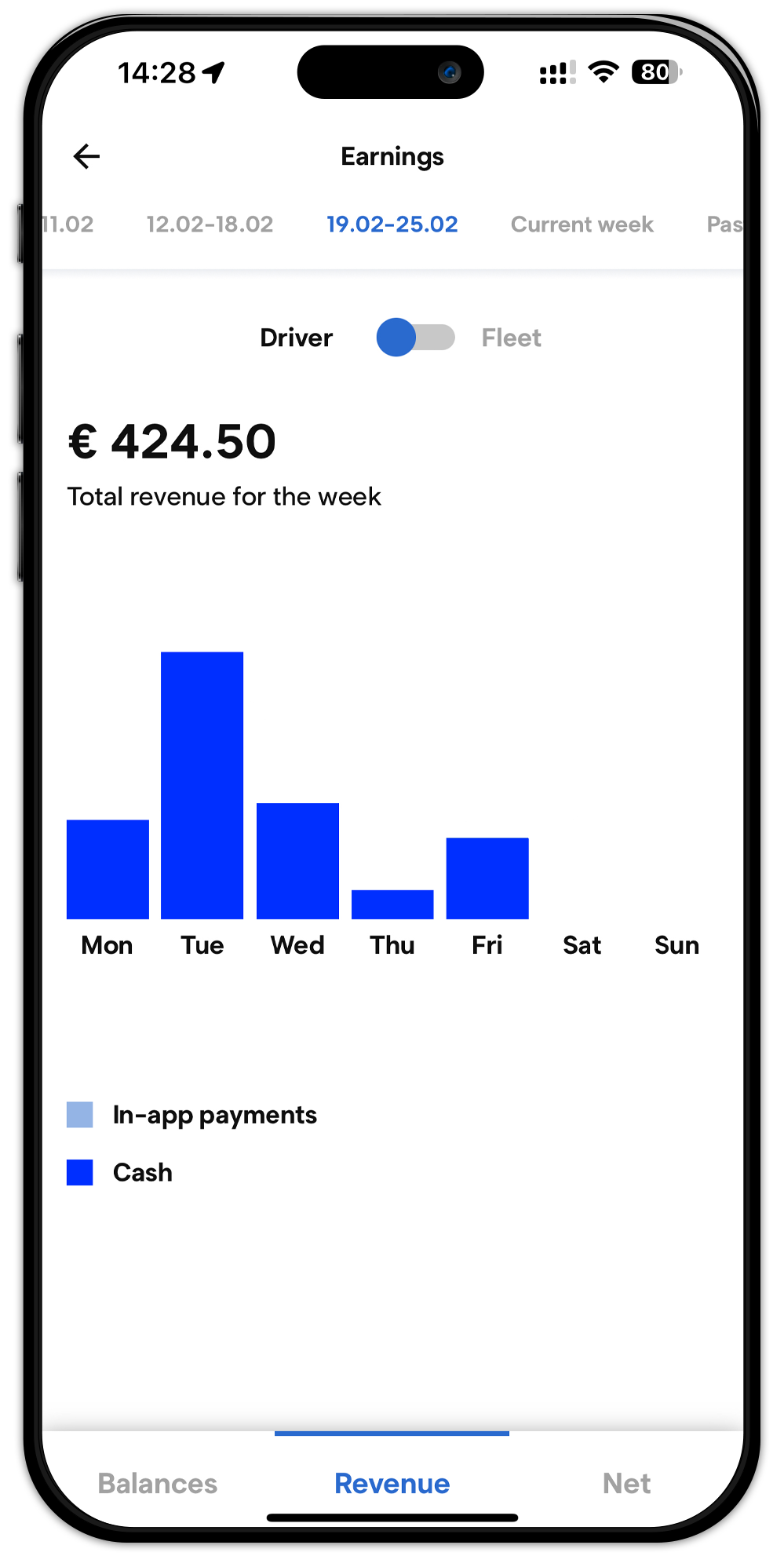
Task: Open the Revenue tab
Action: click(392, 1483)
